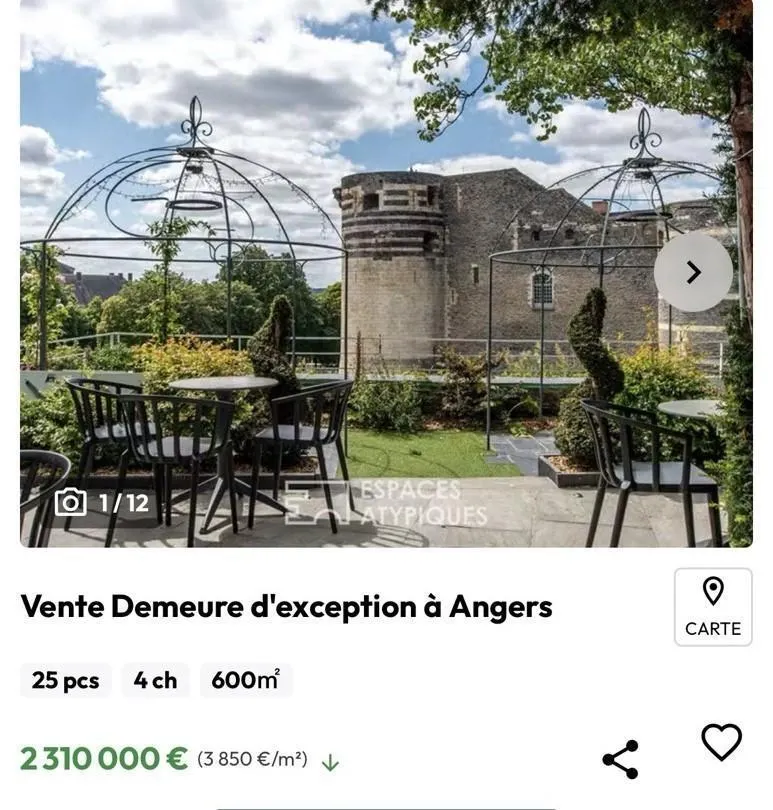The width and height of the screenshot is (773, 810).
Task: Save listing to favorites with the heart
Action: click(x=721, y=742)
